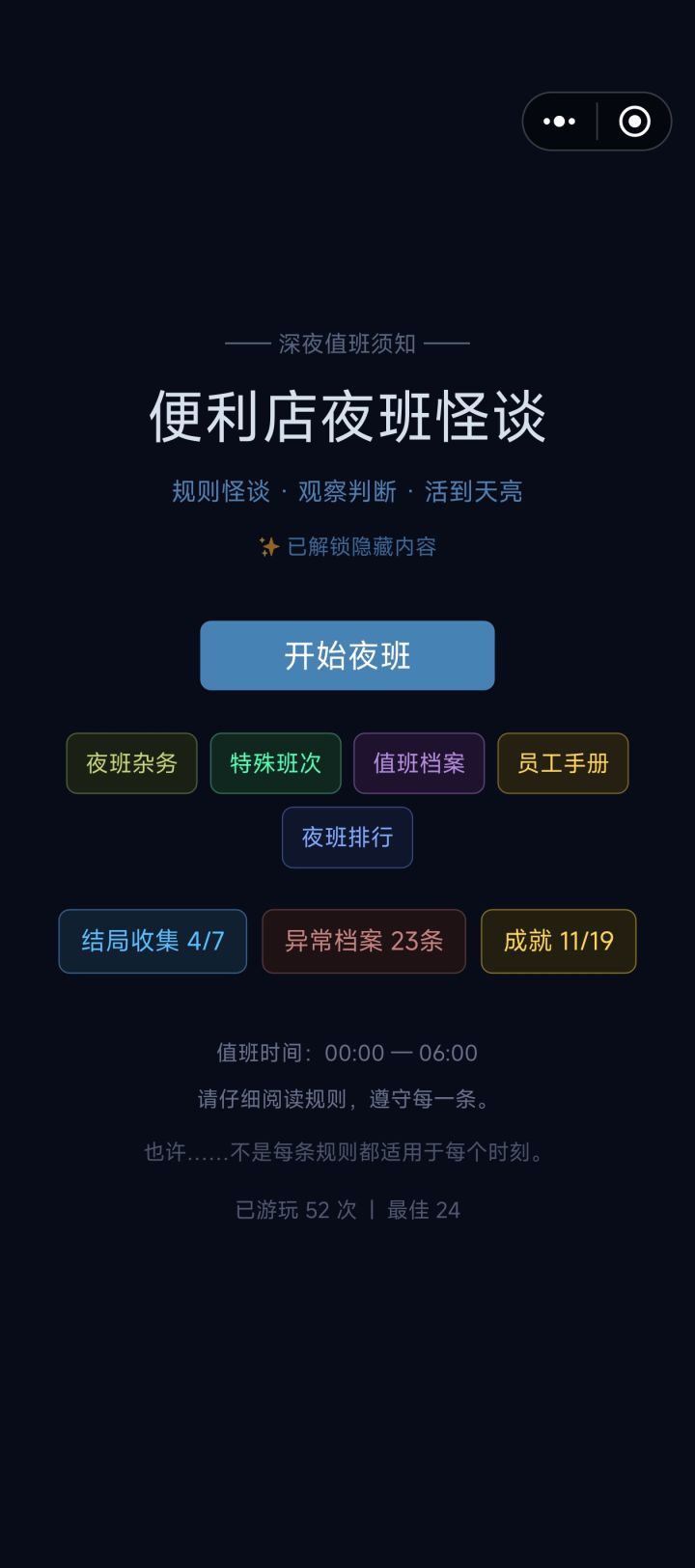This screenshot has width=695, height=1568.
Task: View 异常档案 23条 records
Action: point(364,941)
